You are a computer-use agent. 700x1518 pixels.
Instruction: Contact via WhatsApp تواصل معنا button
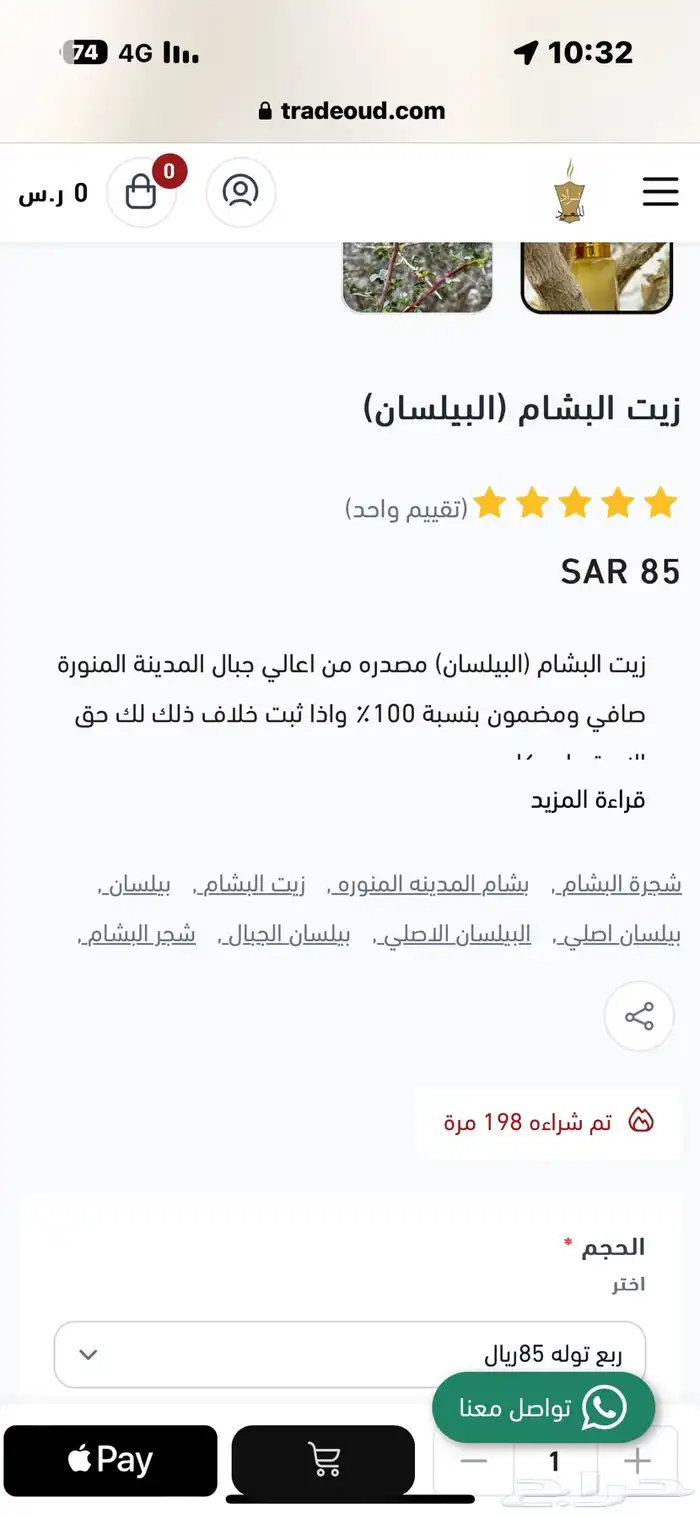tap(543, 1408)
